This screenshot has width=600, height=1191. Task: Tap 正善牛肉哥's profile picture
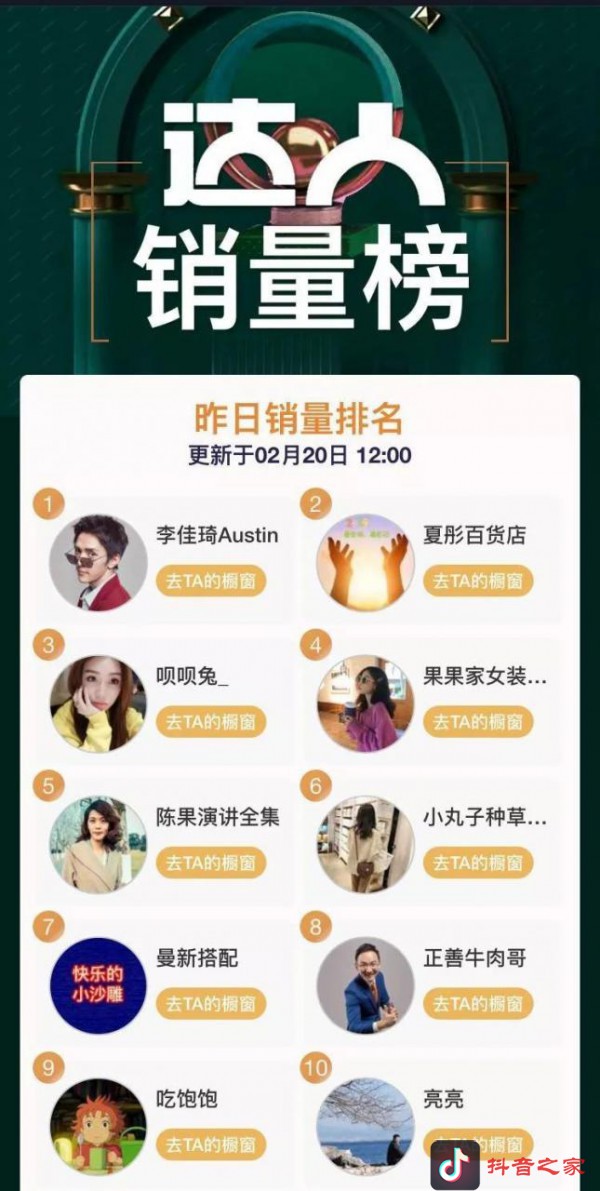365,985
